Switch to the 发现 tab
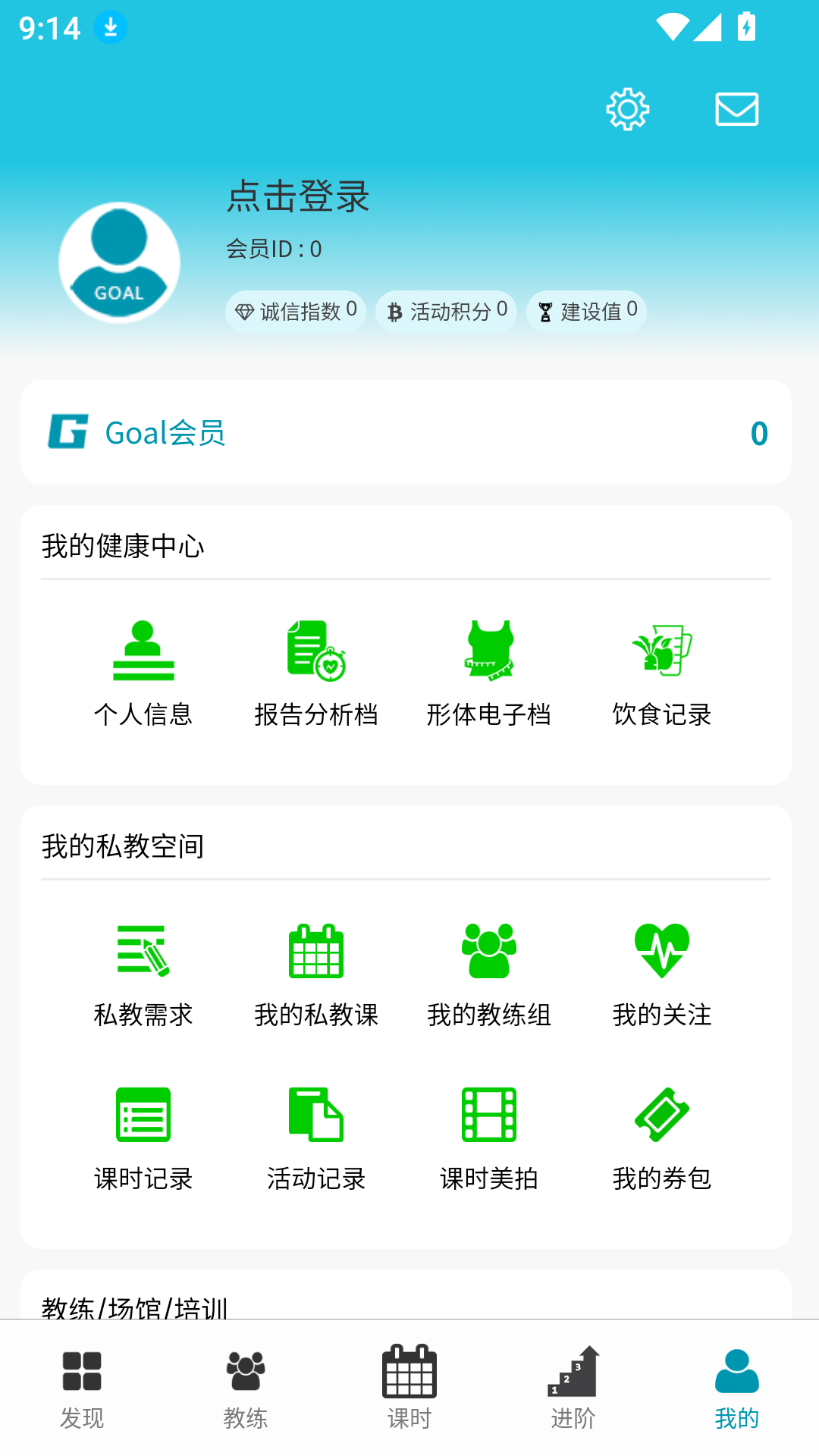This screenshot has height=1456, width=819. pyautogui.click(x=82, y=1388)
